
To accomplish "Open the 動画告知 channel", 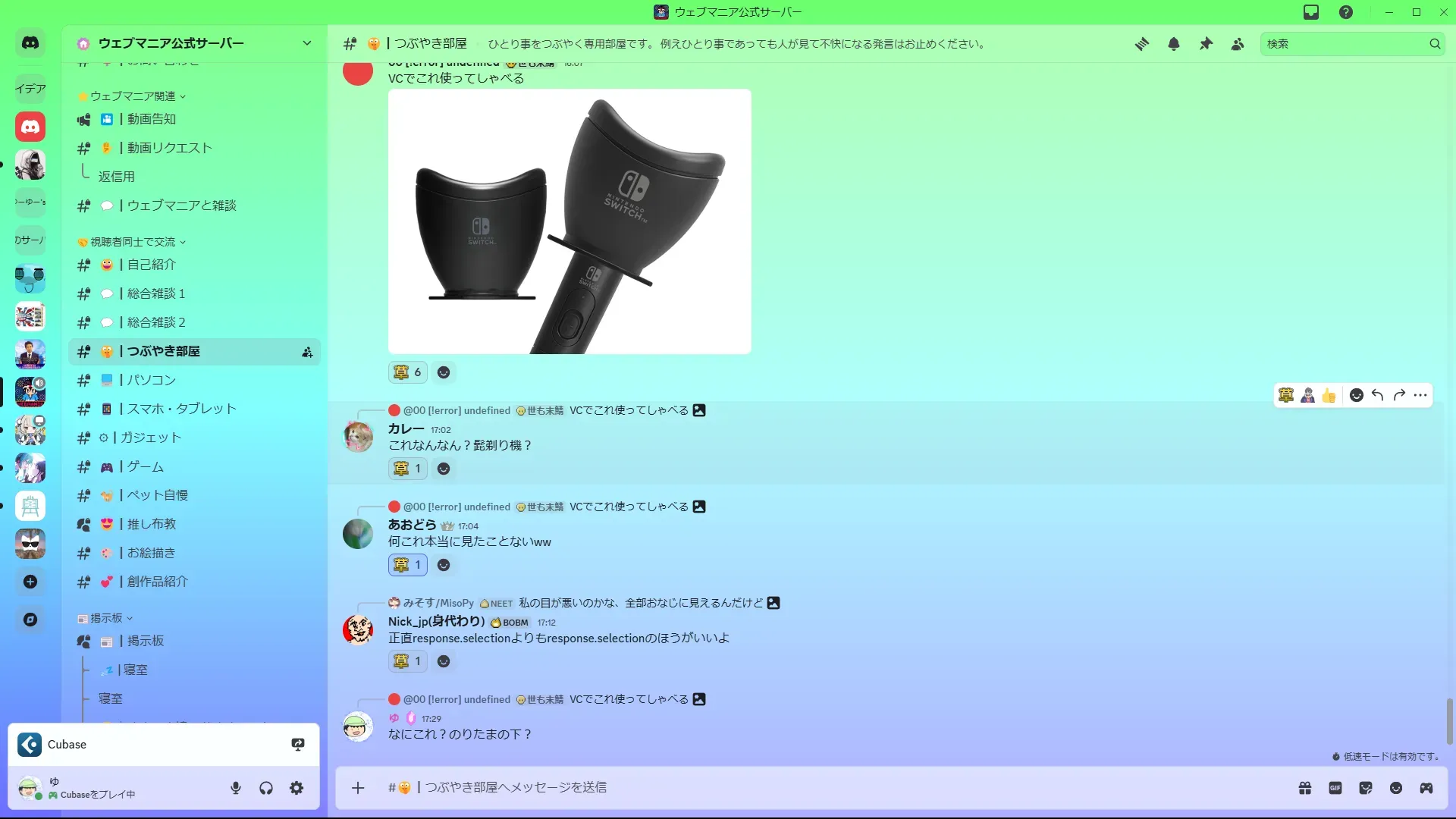I will click(x=152, y=119).
